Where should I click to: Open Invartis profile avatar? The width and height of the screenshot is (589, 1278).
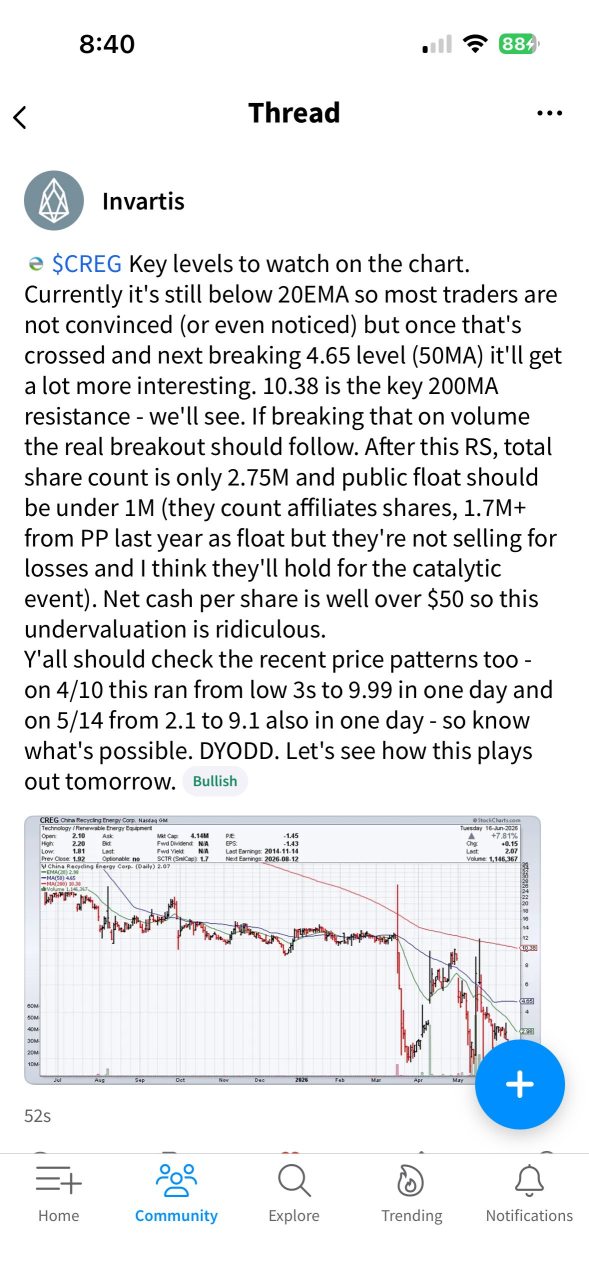pyautogui.click(x=52, y=201)
